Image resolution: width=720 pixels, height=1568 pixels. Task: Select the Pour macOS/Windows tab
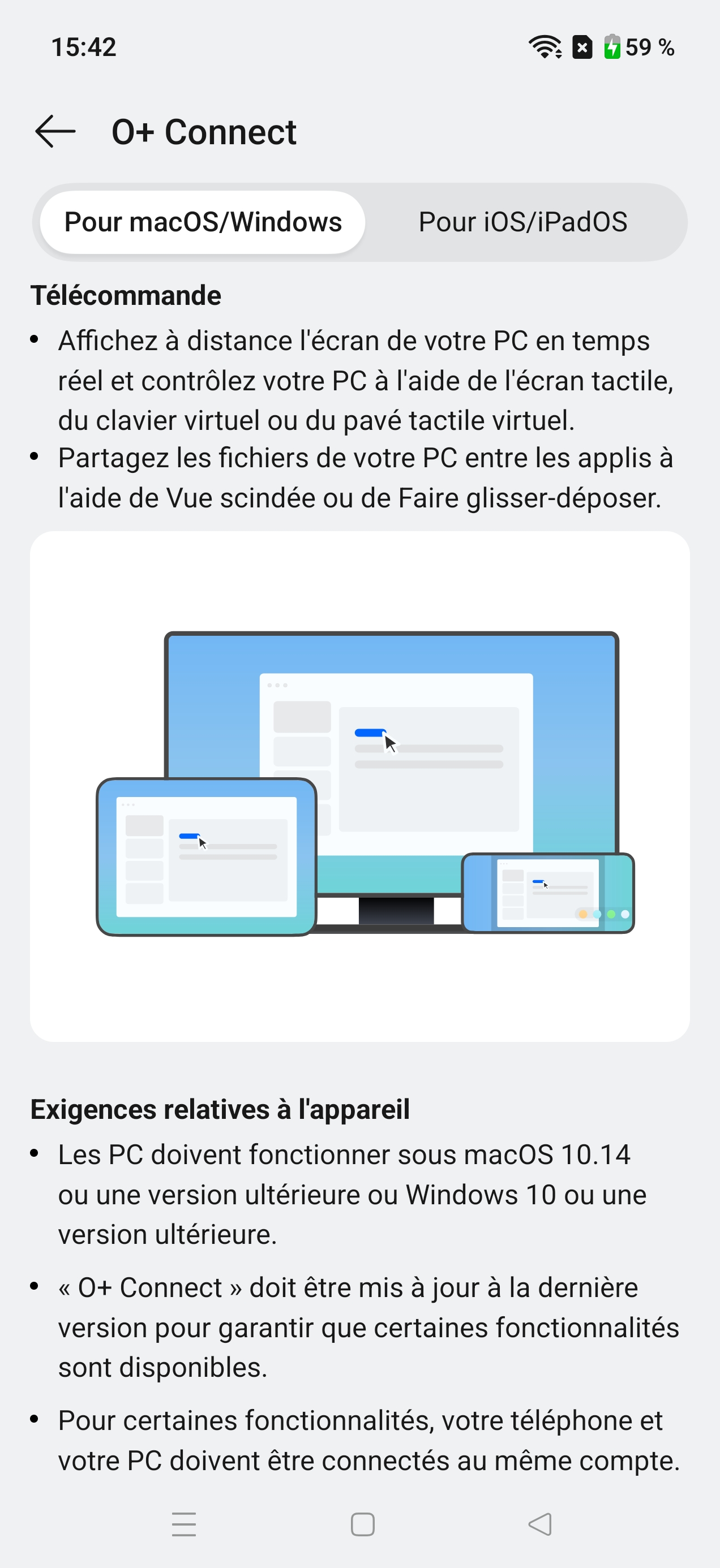[x=203, y=222]
